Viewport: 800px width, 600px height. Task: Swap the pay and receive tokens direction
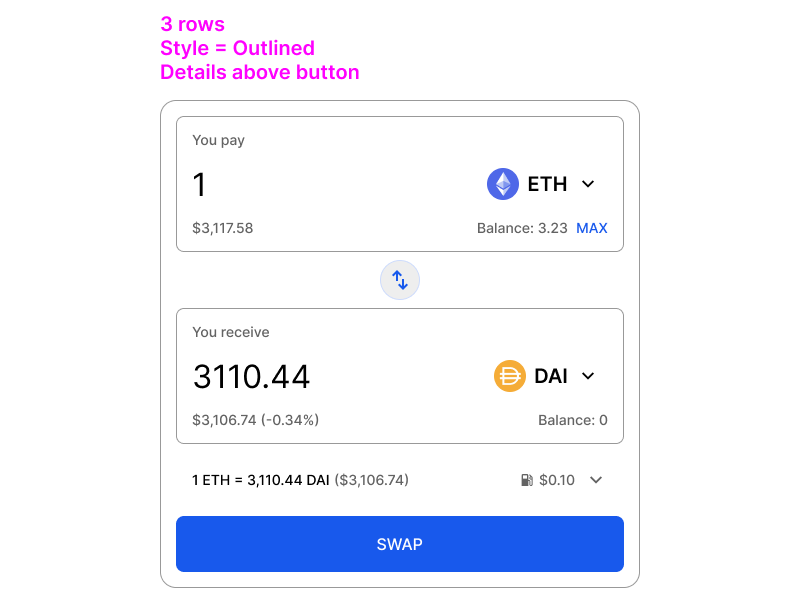[400, 280]
